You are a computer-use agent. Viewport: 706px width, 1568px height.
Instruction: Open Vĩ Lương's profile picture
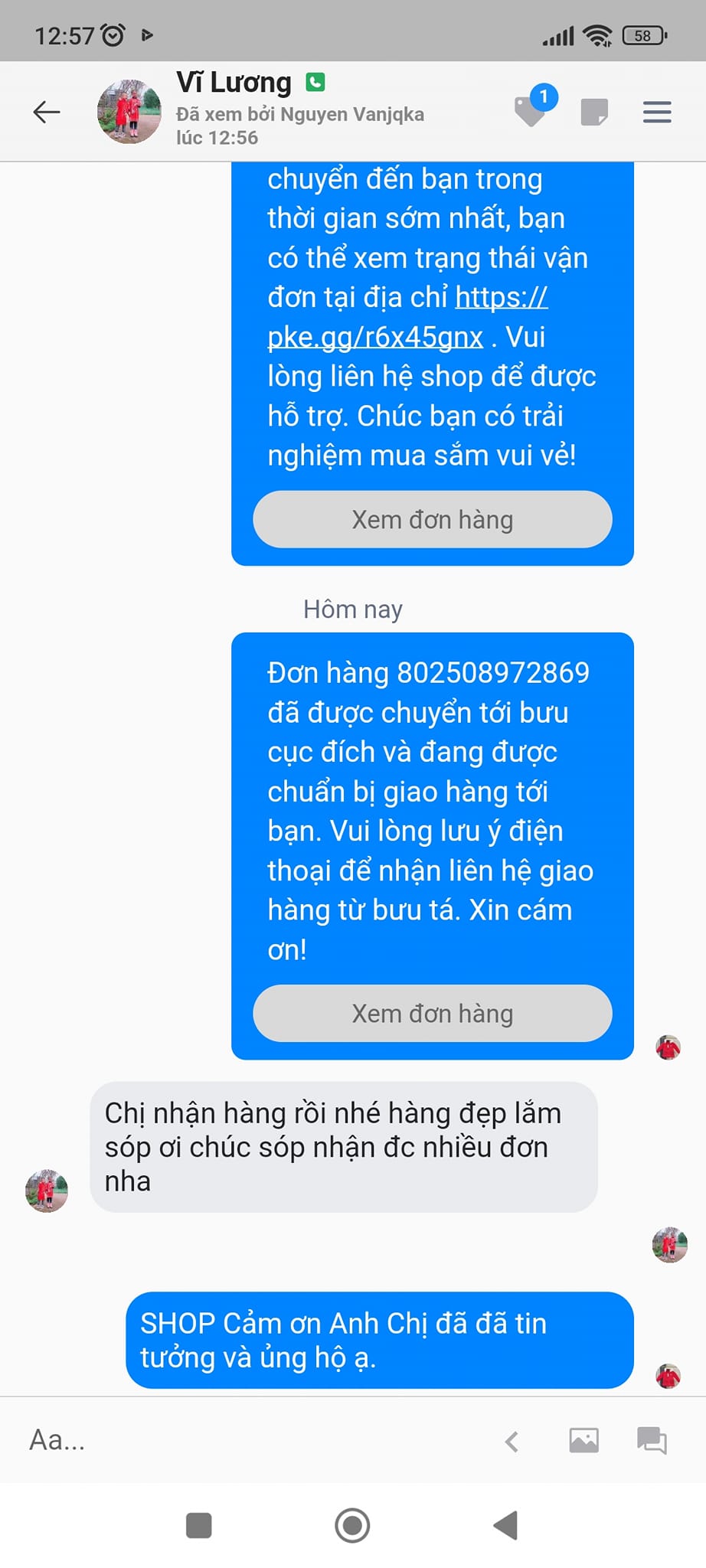[x=129, y=113]
